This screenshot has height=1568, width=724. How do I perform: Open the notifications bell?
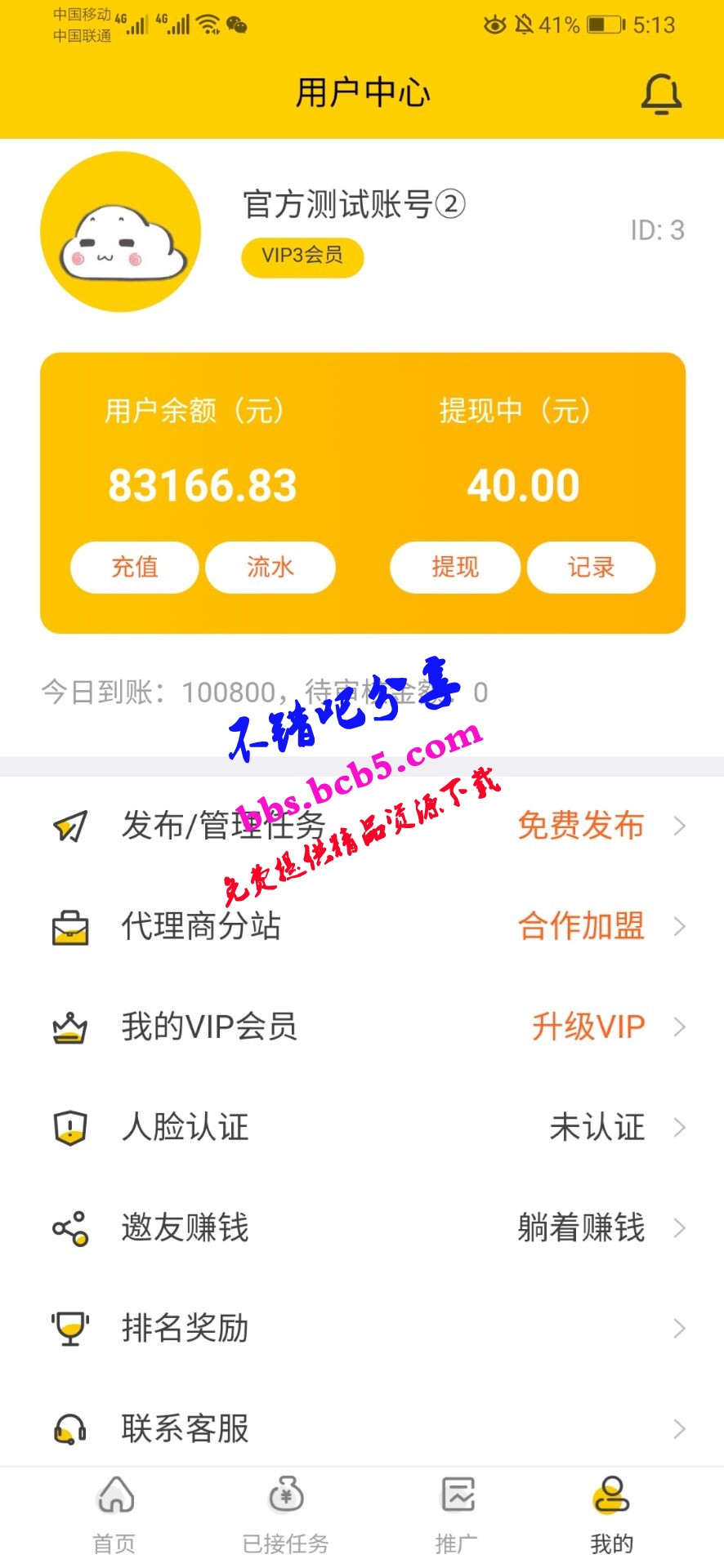(x=660, y=95)
